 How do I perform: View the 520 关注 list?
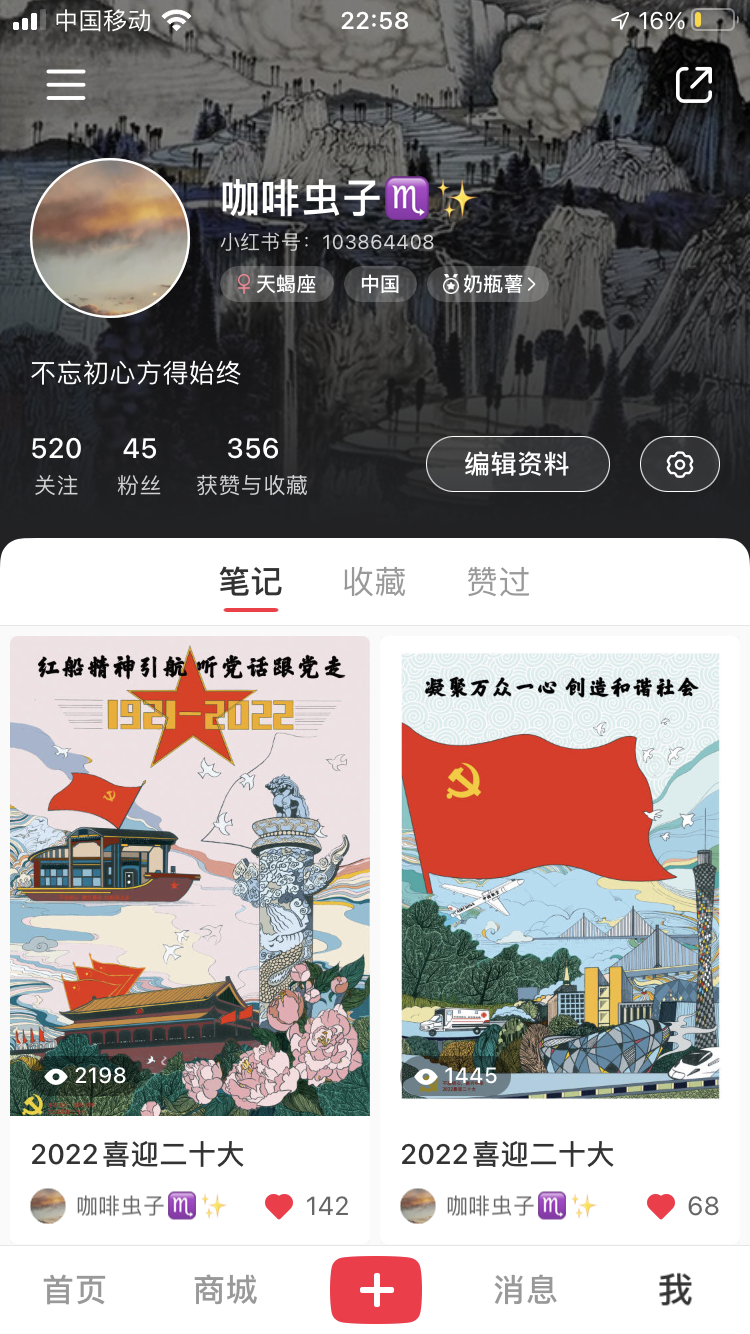pyautogui.click(x=56, y=465)
